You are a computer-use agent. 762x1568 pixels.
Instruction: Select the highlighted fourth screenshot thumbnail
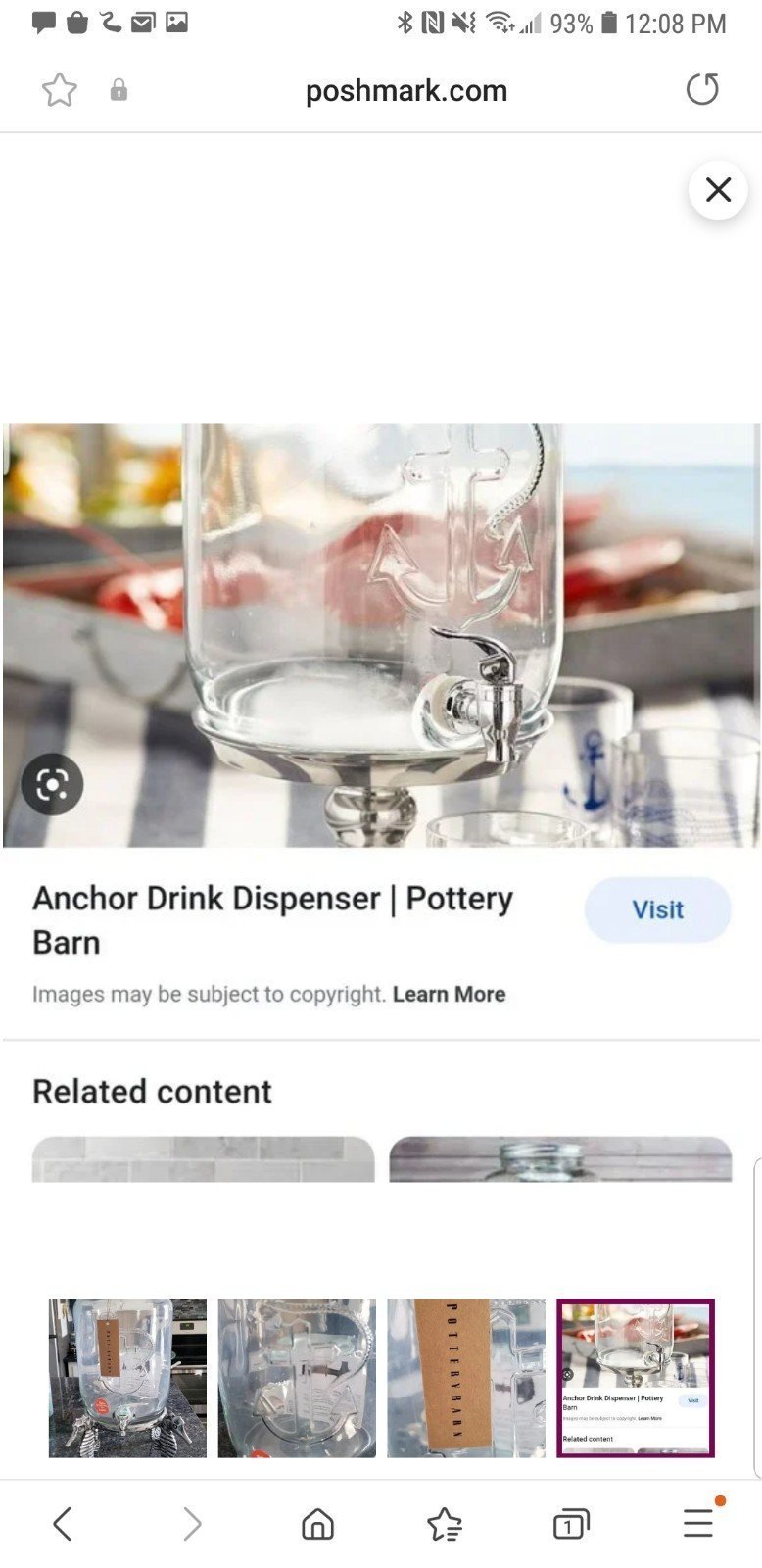[636, 1378]
